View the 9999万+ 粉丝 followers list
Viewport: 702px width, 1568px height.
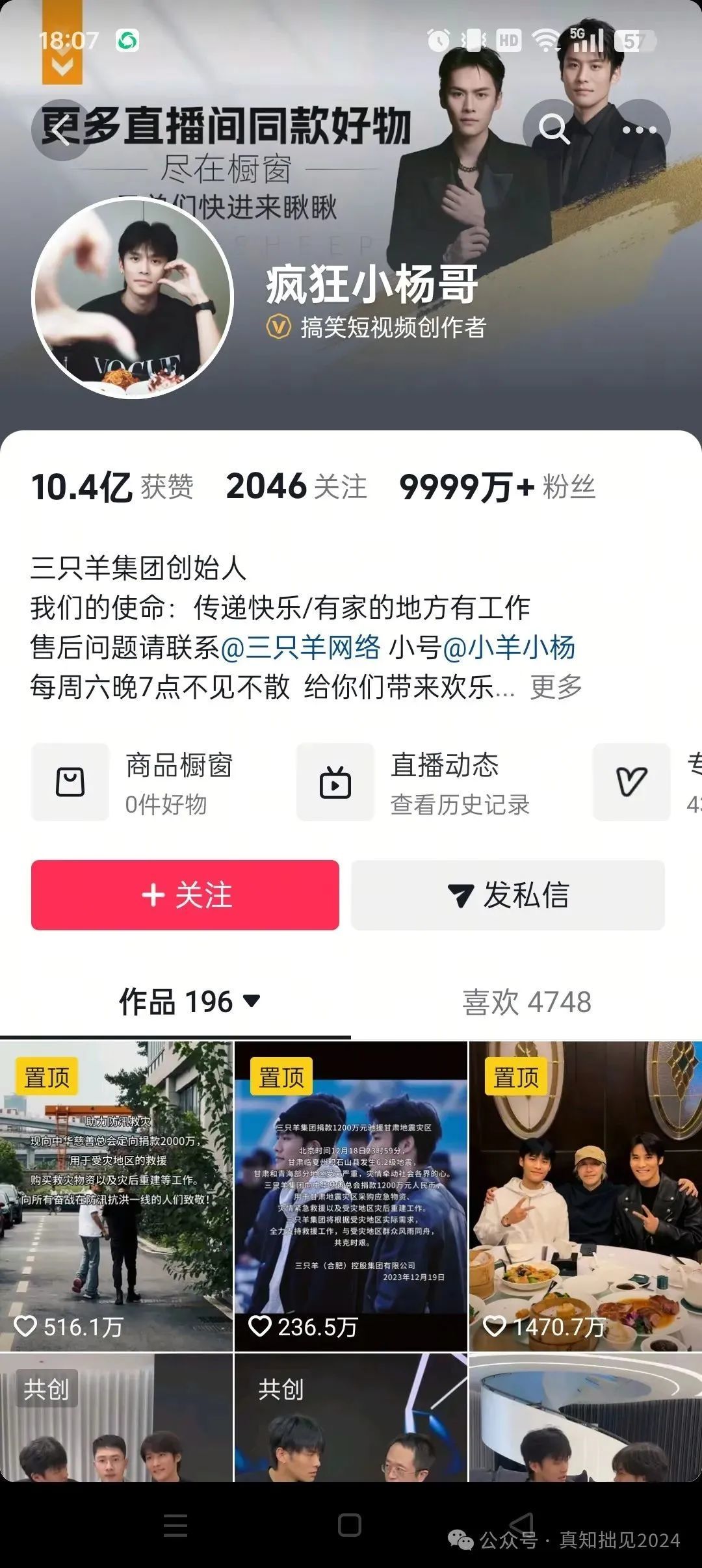tap(497, 487)
